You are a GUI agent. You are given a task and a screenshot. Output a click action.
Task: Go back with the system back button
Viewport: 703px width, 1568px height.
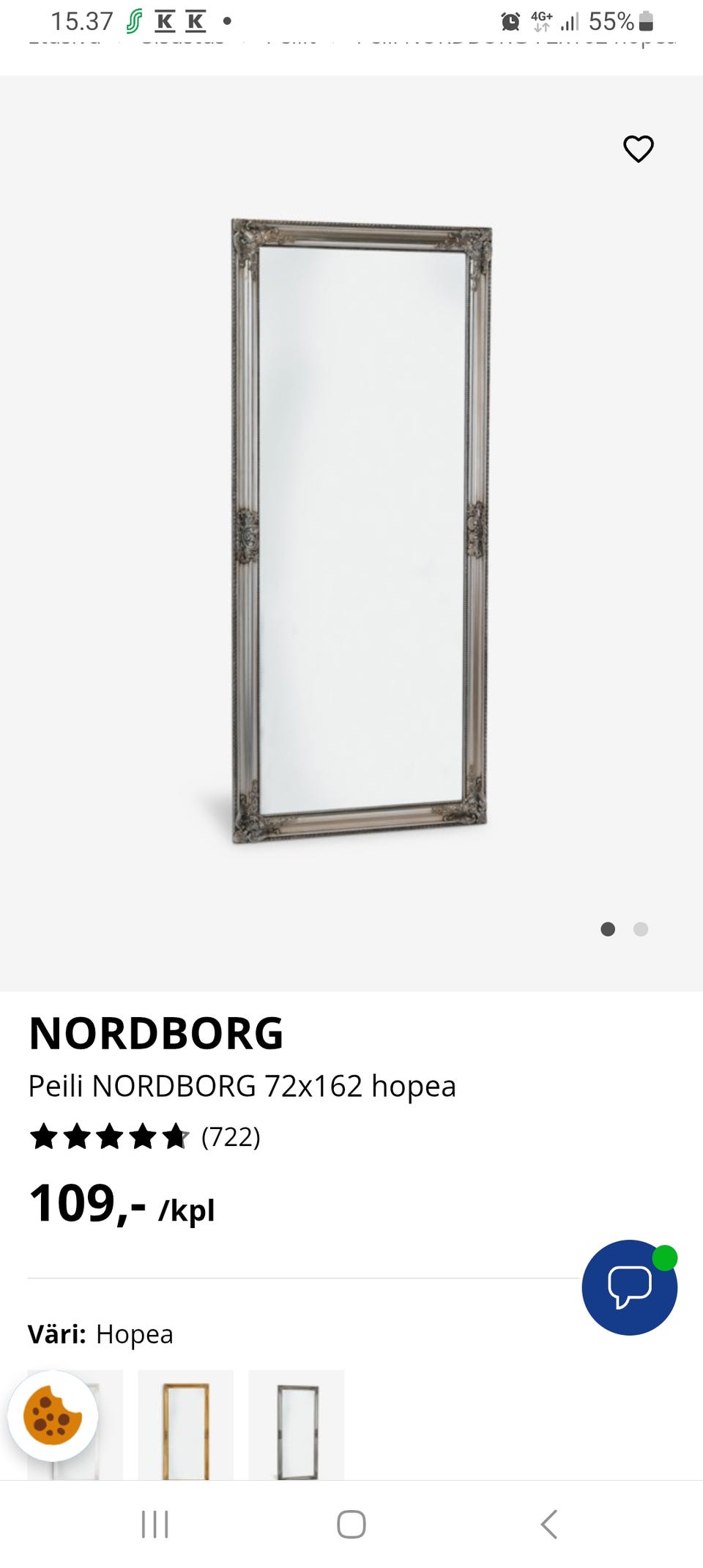click(548, 1524)
